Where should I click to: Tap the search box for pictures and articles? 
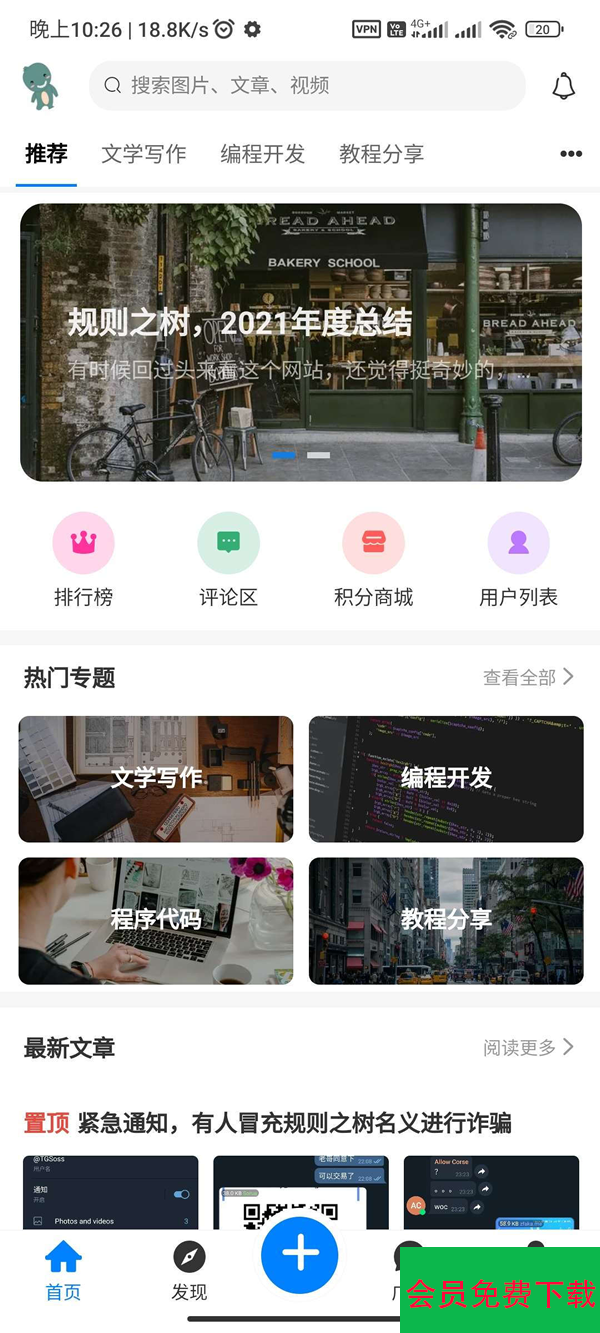coord(306,86)
